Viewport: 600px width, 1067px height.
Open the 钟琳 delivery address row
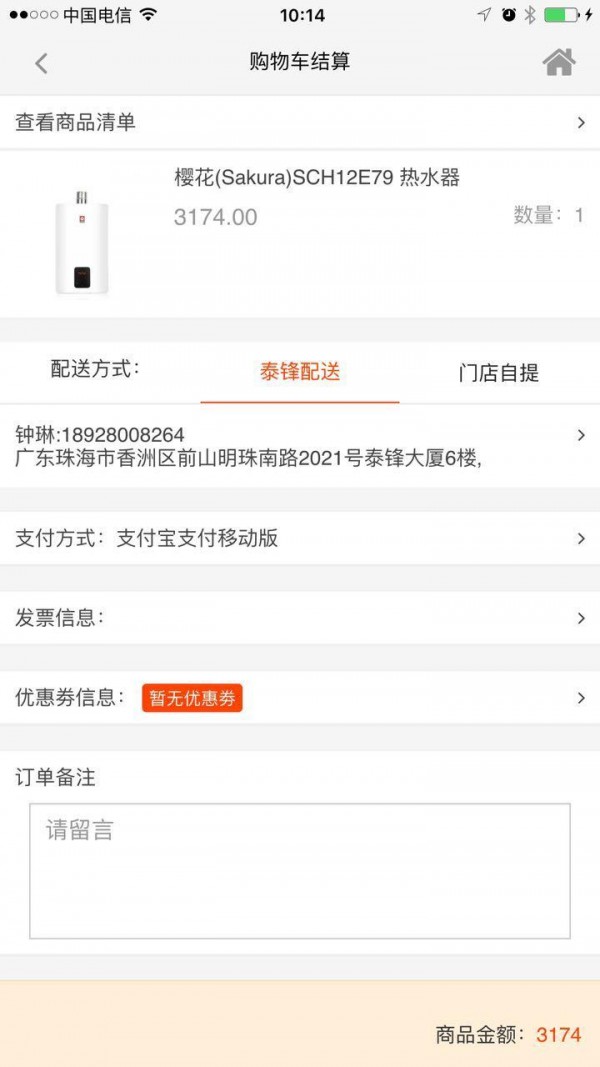click(x=300, y=447)
